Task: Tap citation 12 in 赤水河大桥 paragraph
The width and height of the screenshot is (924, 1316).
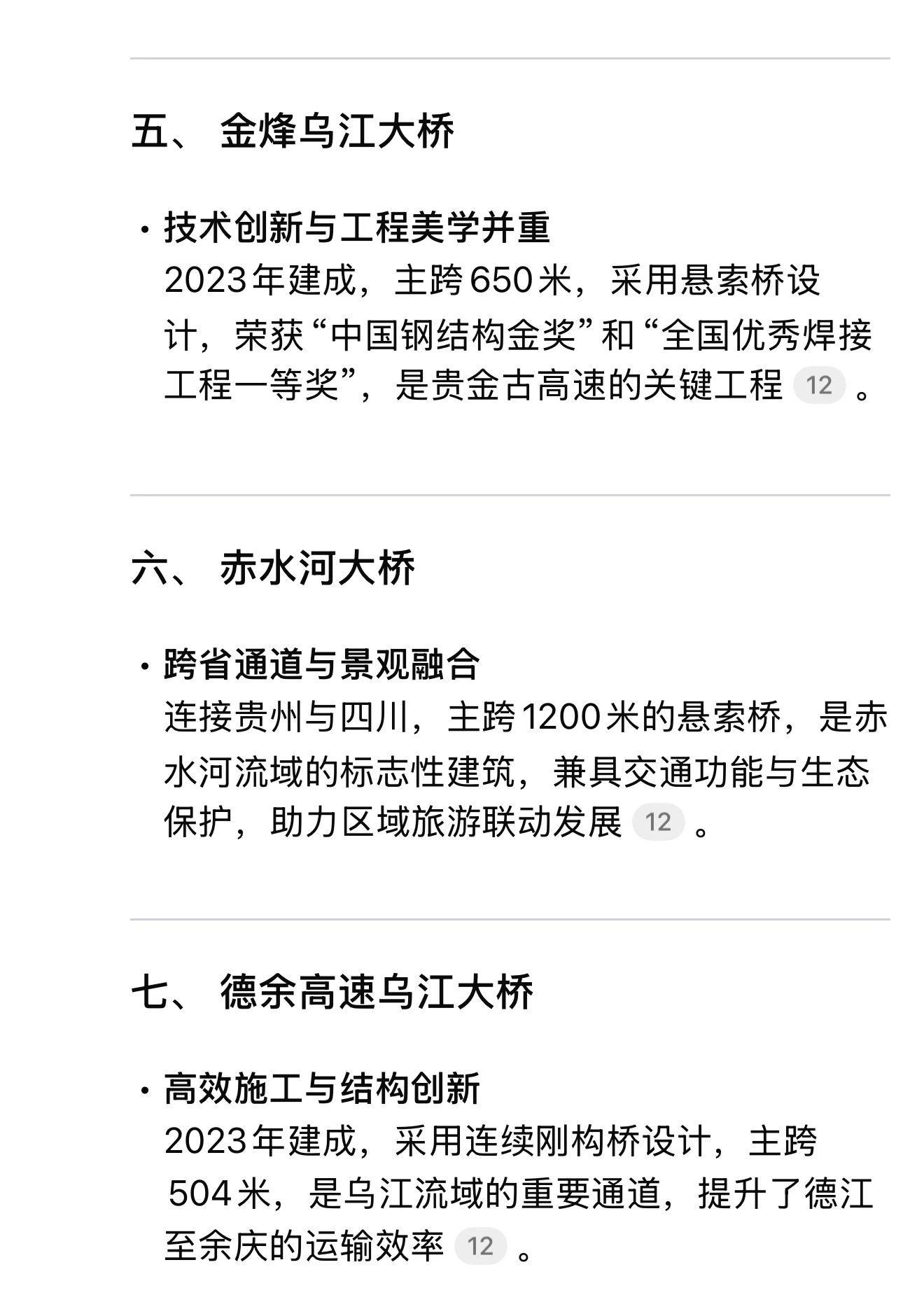Action: tap(657, 822)
